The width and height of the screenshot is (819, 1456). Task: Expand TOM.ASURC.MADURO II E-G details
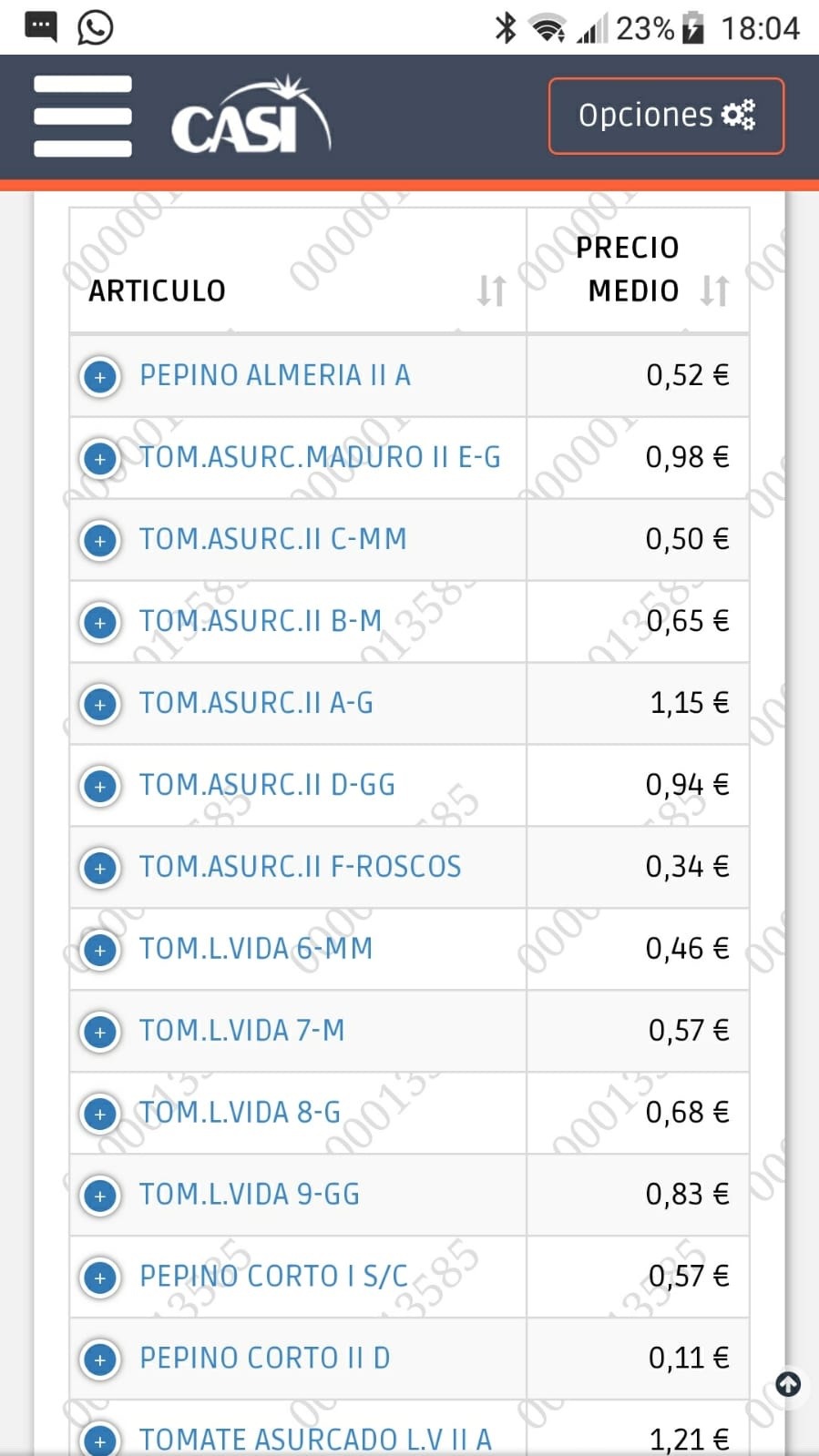click(100, 458)
